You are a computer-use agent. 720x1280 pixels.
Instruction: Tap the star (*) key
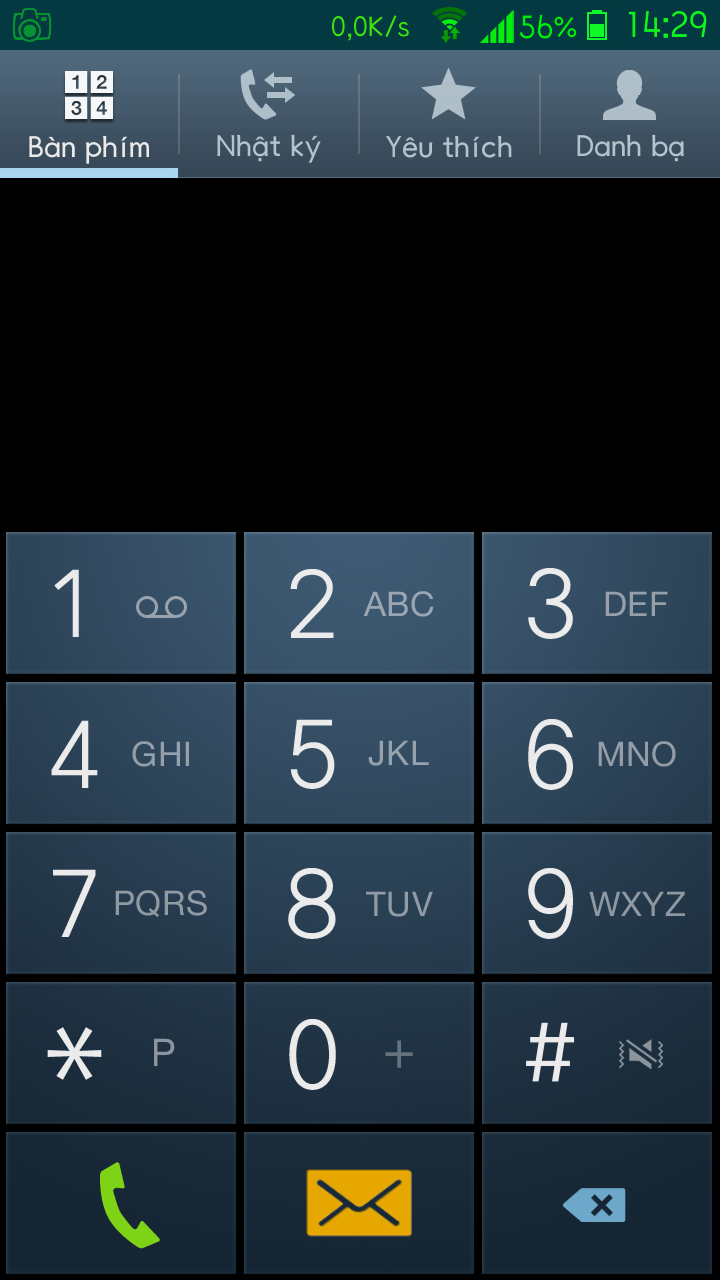(121, 1053)
